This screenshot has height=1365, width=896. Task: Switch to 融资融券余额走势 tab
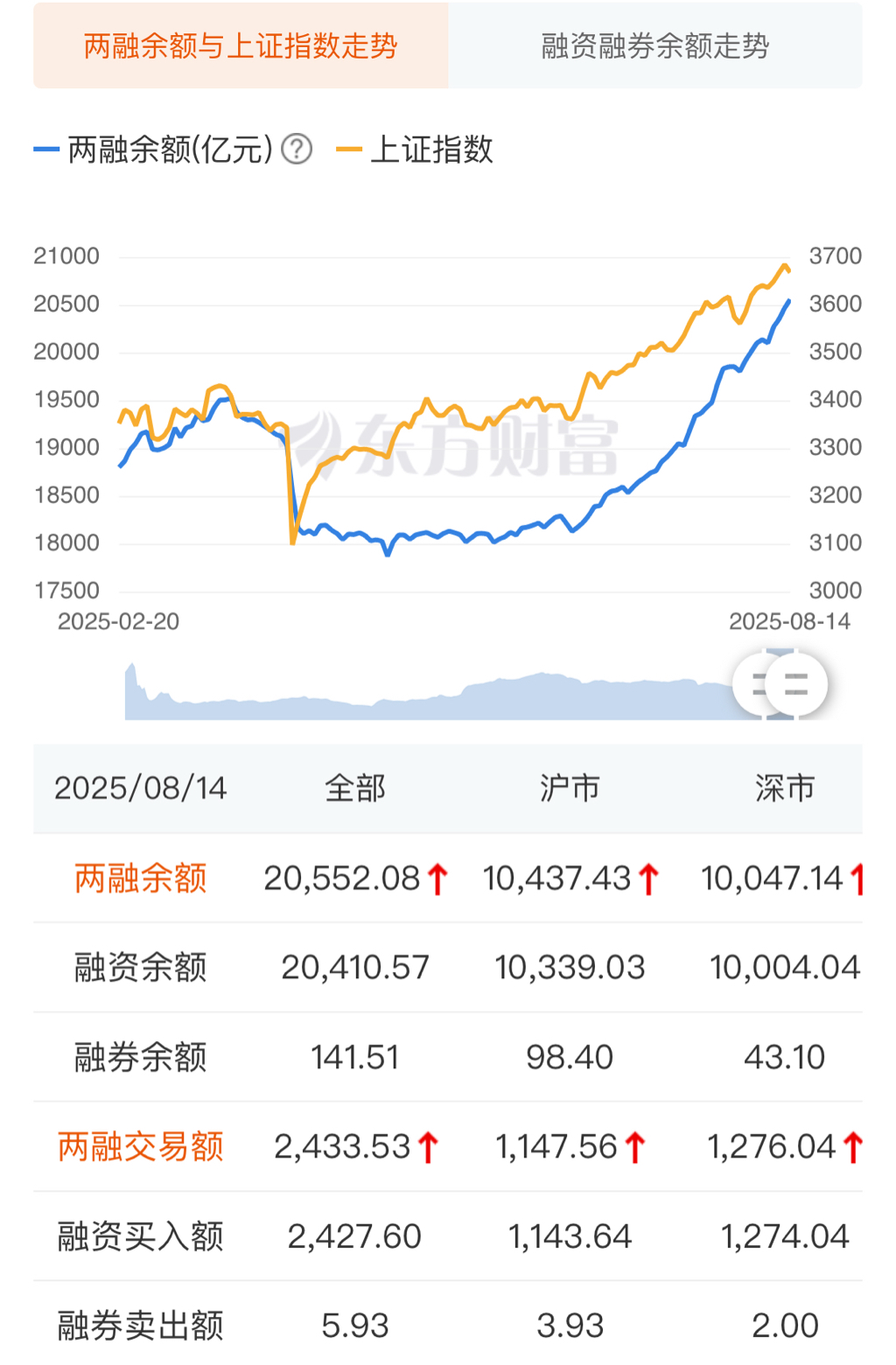click(655, 45)
